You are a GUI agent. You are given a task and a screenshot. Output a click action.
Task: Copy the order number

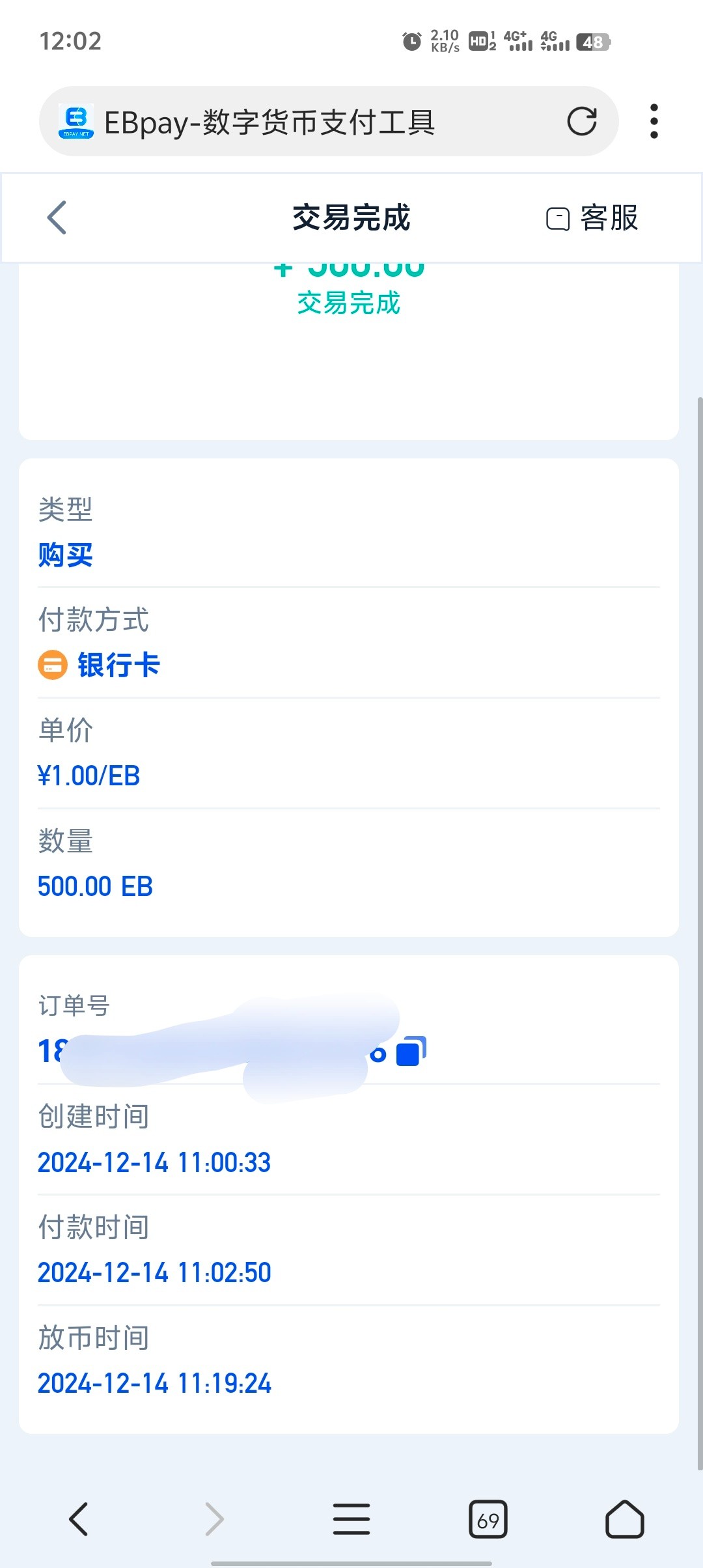[411, 1051]
